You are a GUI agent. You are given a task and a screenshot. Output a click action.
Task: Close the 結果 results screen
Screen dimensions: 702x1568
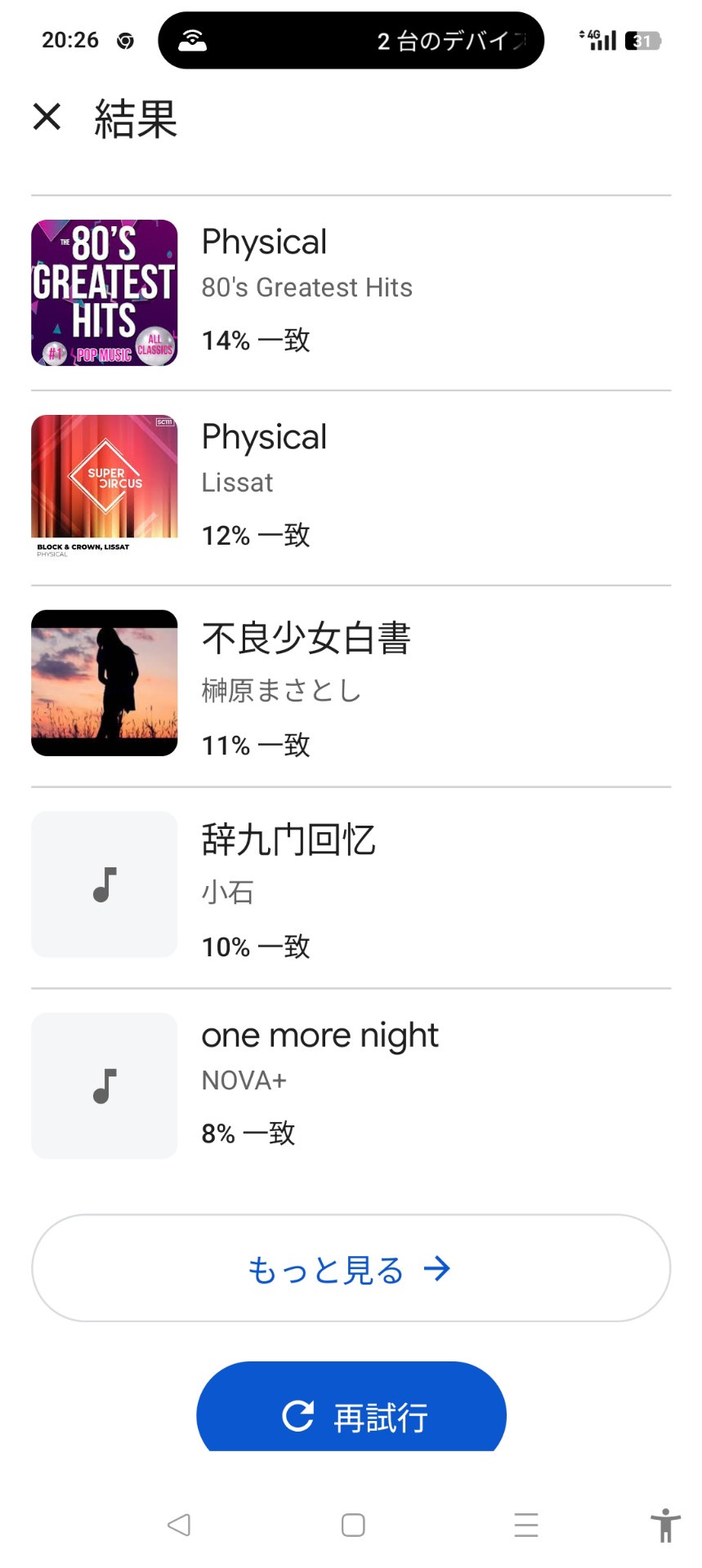pyautogui.click(x=47, y=117)
